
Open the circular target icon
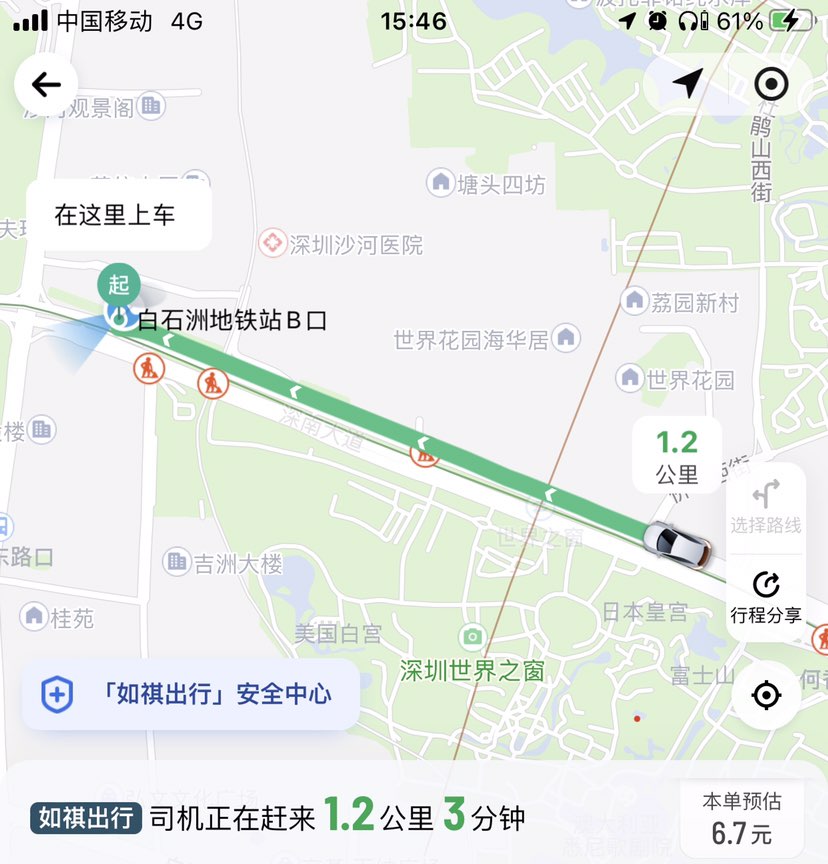point(771,84)
